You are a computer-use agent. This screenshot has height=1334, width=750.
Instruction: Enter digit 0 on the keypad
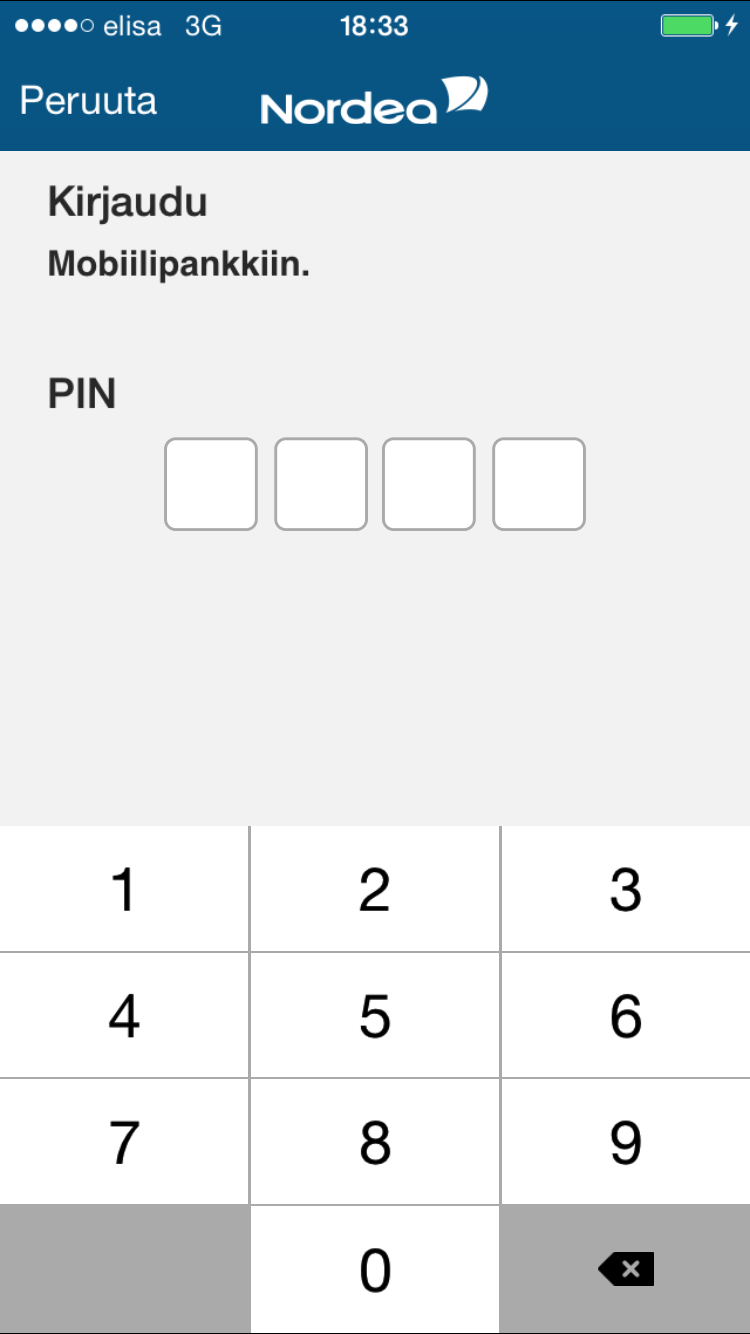[x=375, y=1269]
